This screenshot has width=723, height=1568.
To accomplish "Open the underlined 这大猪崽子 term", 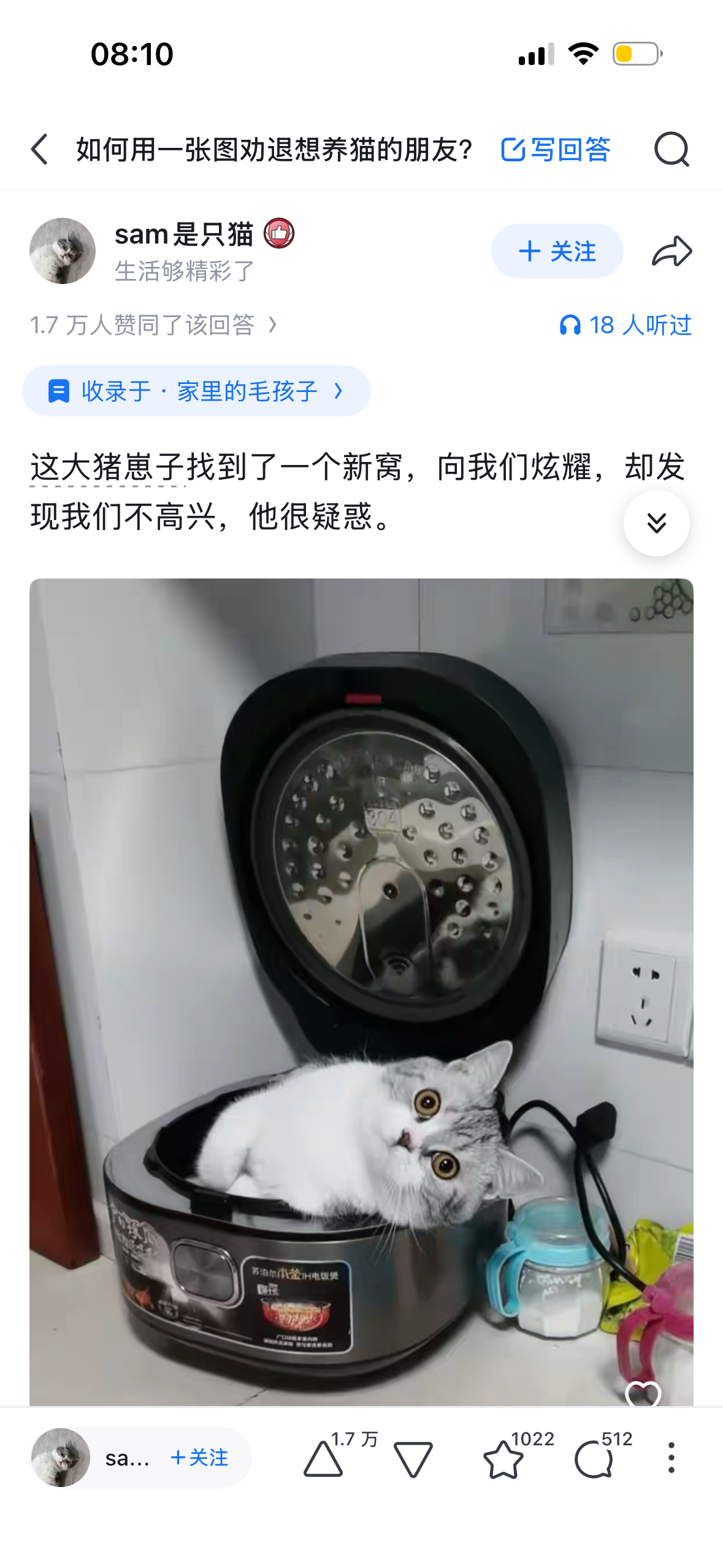I will [107, 467].
